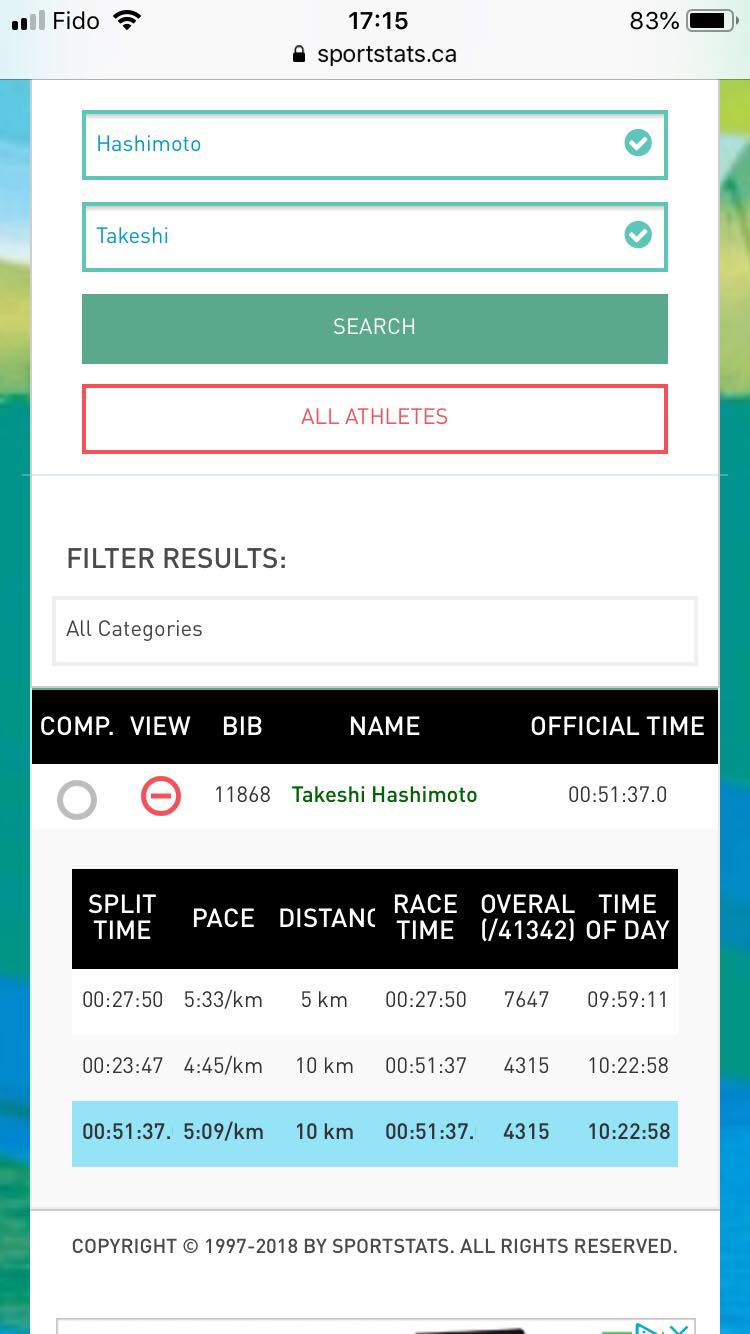Open the All Categories filter dropdown

(x=374, y=630)
